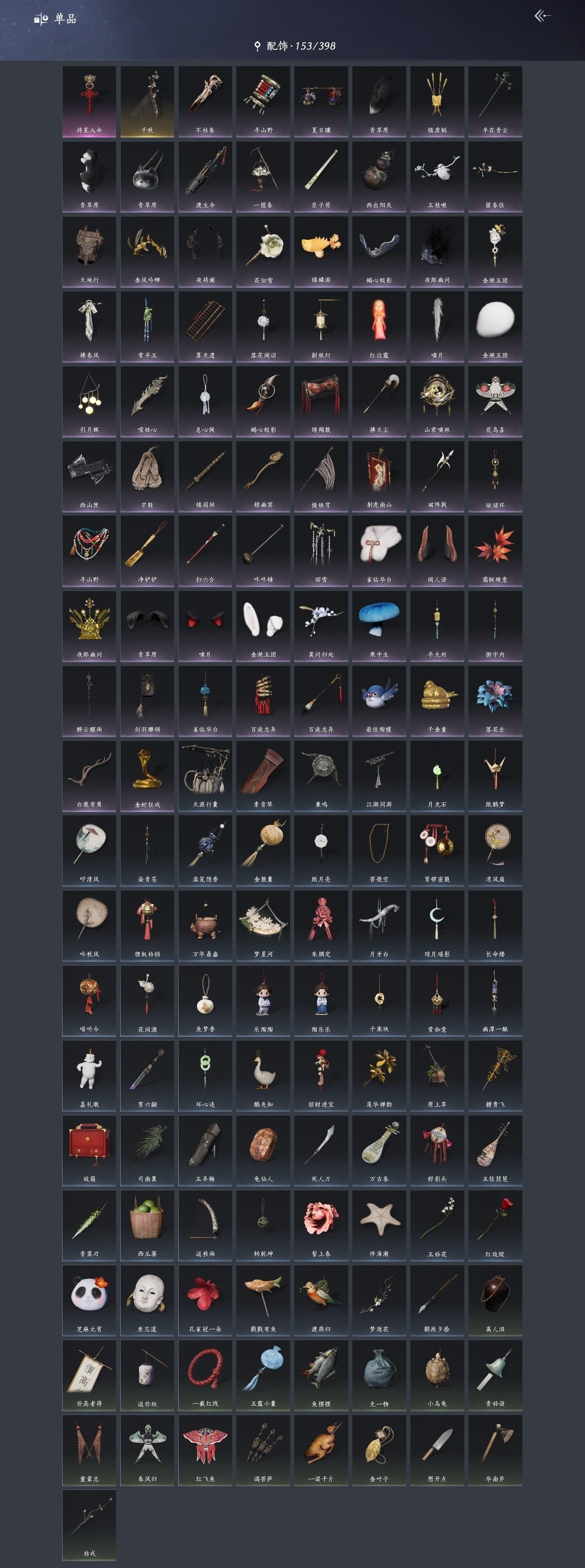The height and width of the screenshot is (1568, 585).
Task: Select the 鹅先知 goose accessory
Action: point(263,1074)
